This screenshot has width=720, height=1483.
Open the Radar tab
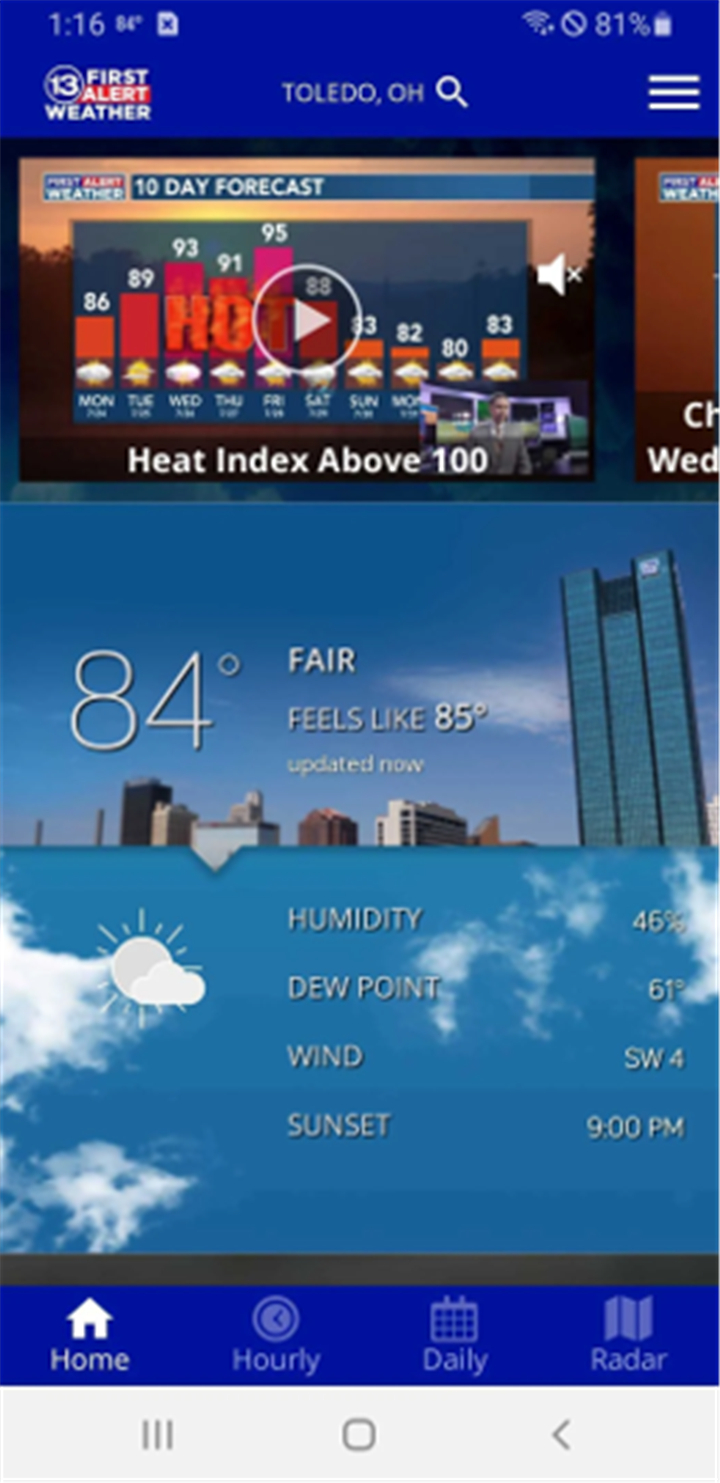point(629,1335)
